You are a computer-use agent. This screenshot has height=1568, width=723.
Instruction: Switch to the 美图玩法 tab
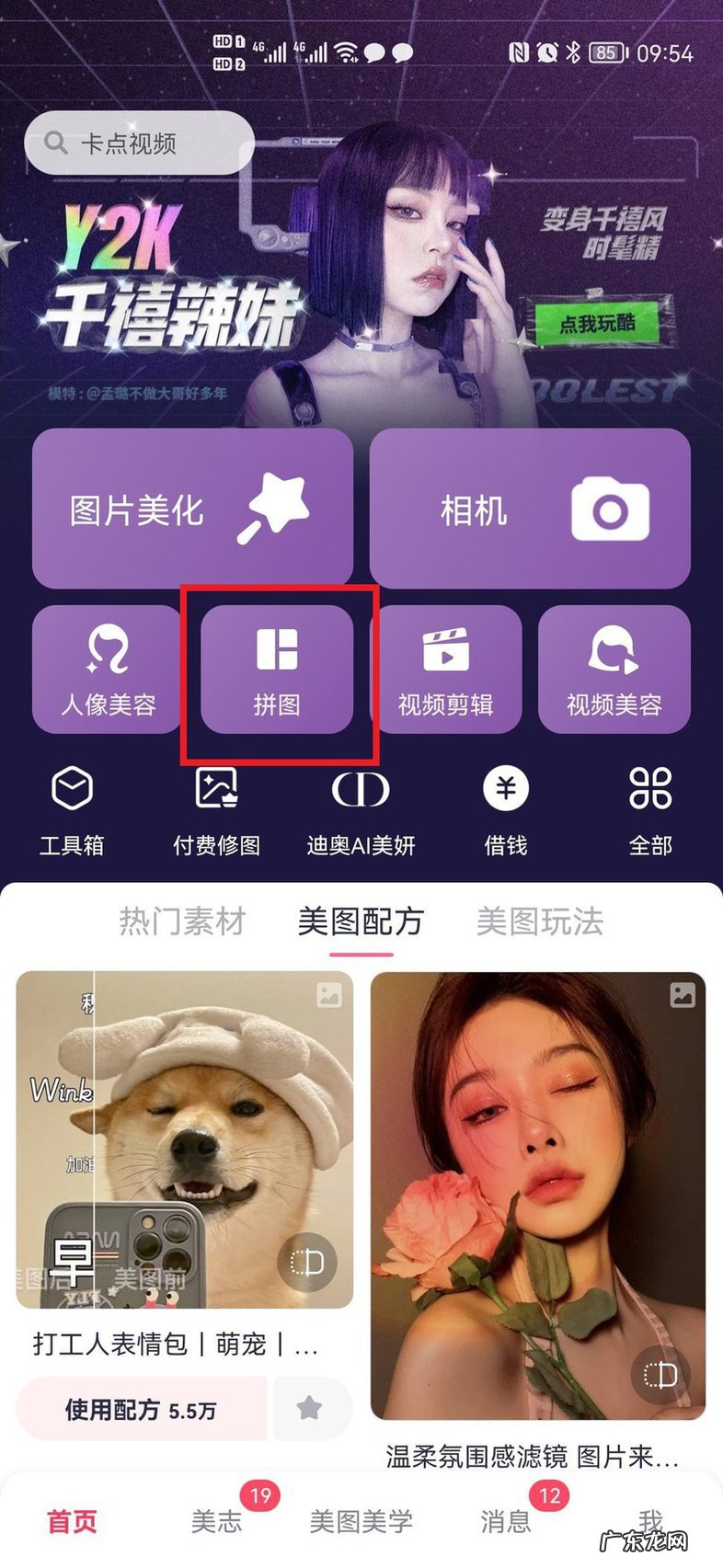coord(540,921)
